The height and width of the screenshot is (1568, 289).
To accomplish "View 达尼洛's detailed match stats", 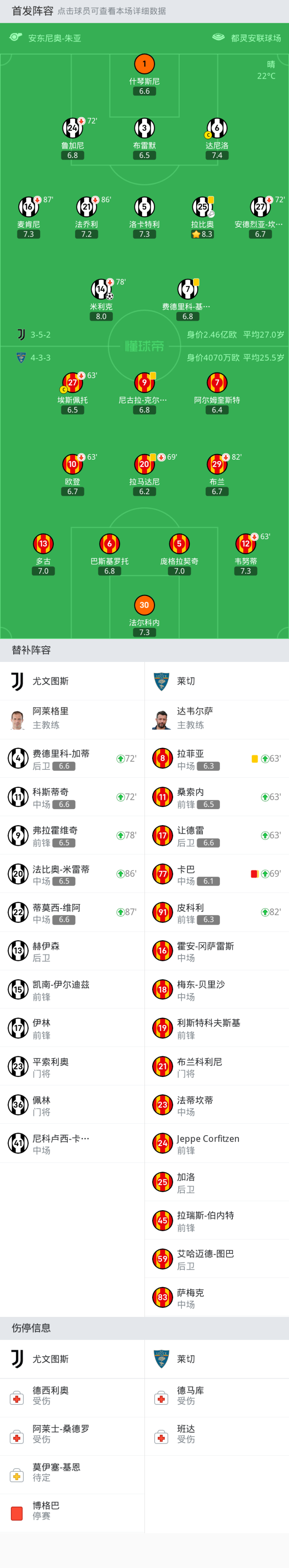I will click(217, 128).
